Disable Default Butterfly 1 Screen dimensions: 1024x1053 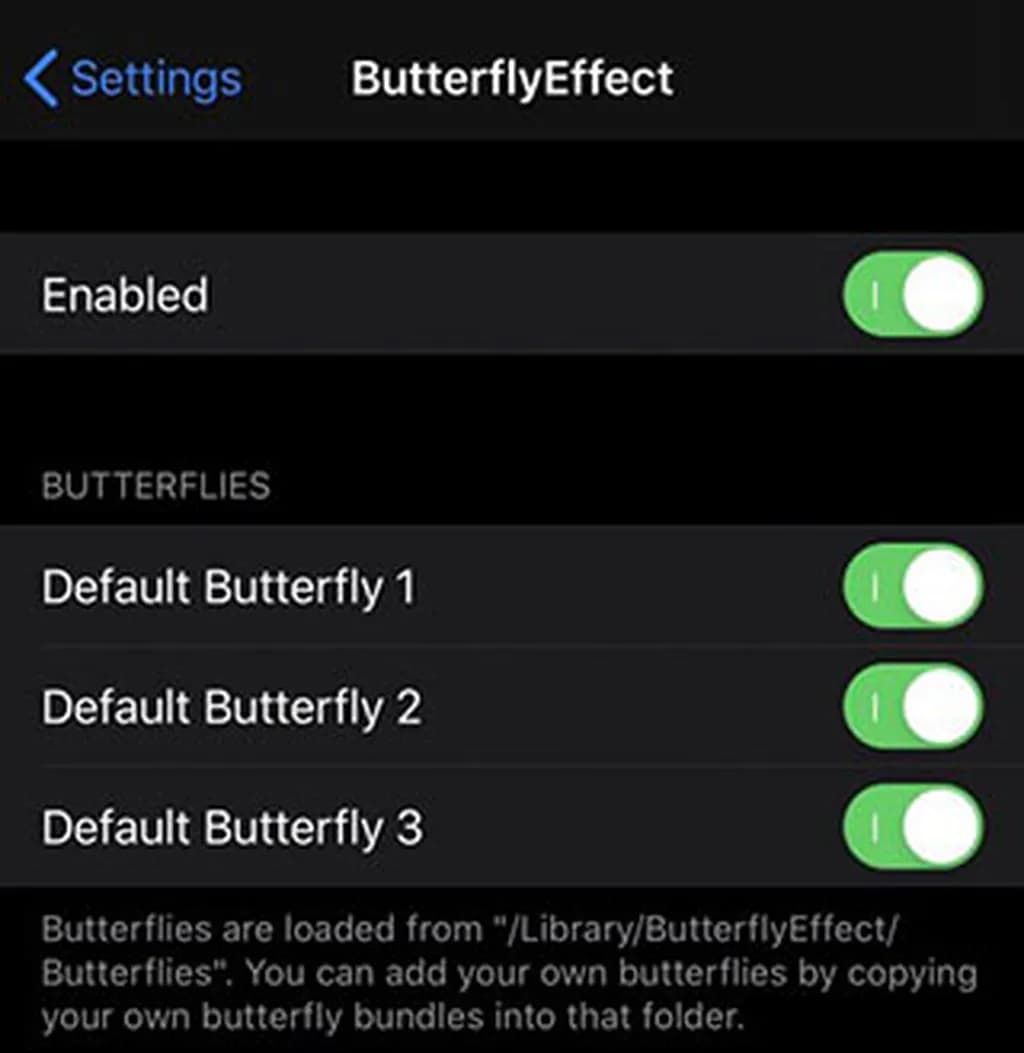coord(913,586)
